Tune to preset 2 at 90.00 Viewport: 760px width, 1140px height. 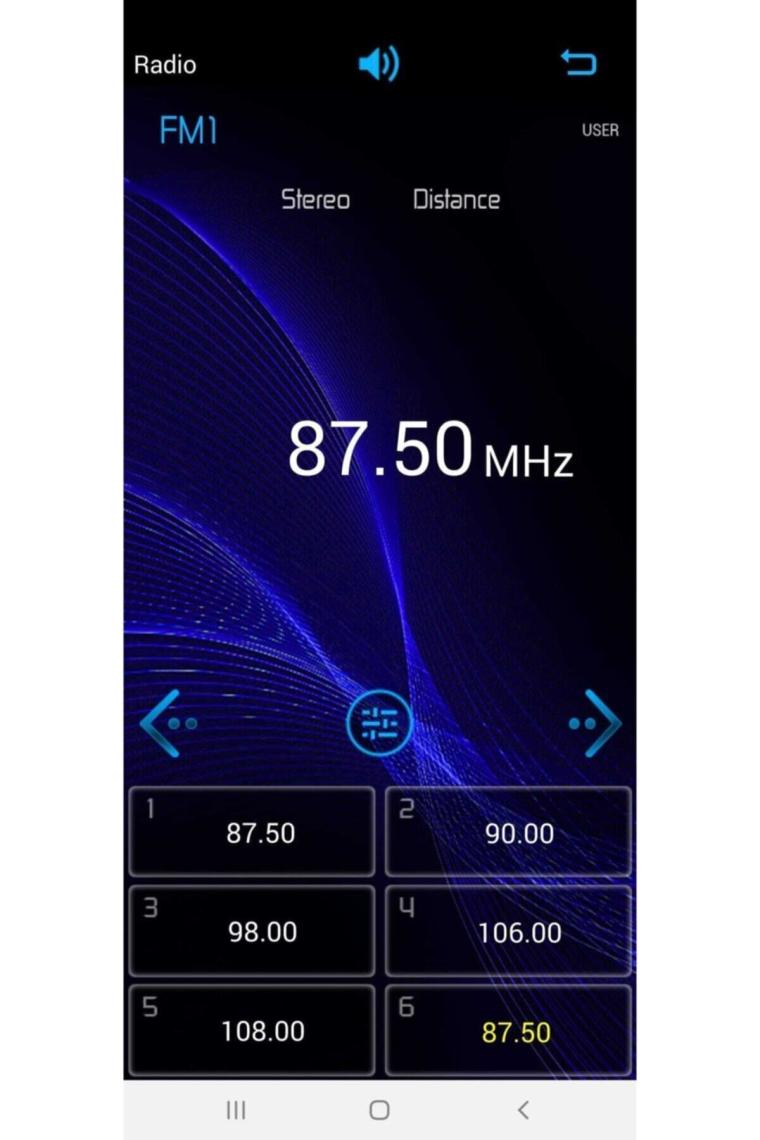(508, 832)
